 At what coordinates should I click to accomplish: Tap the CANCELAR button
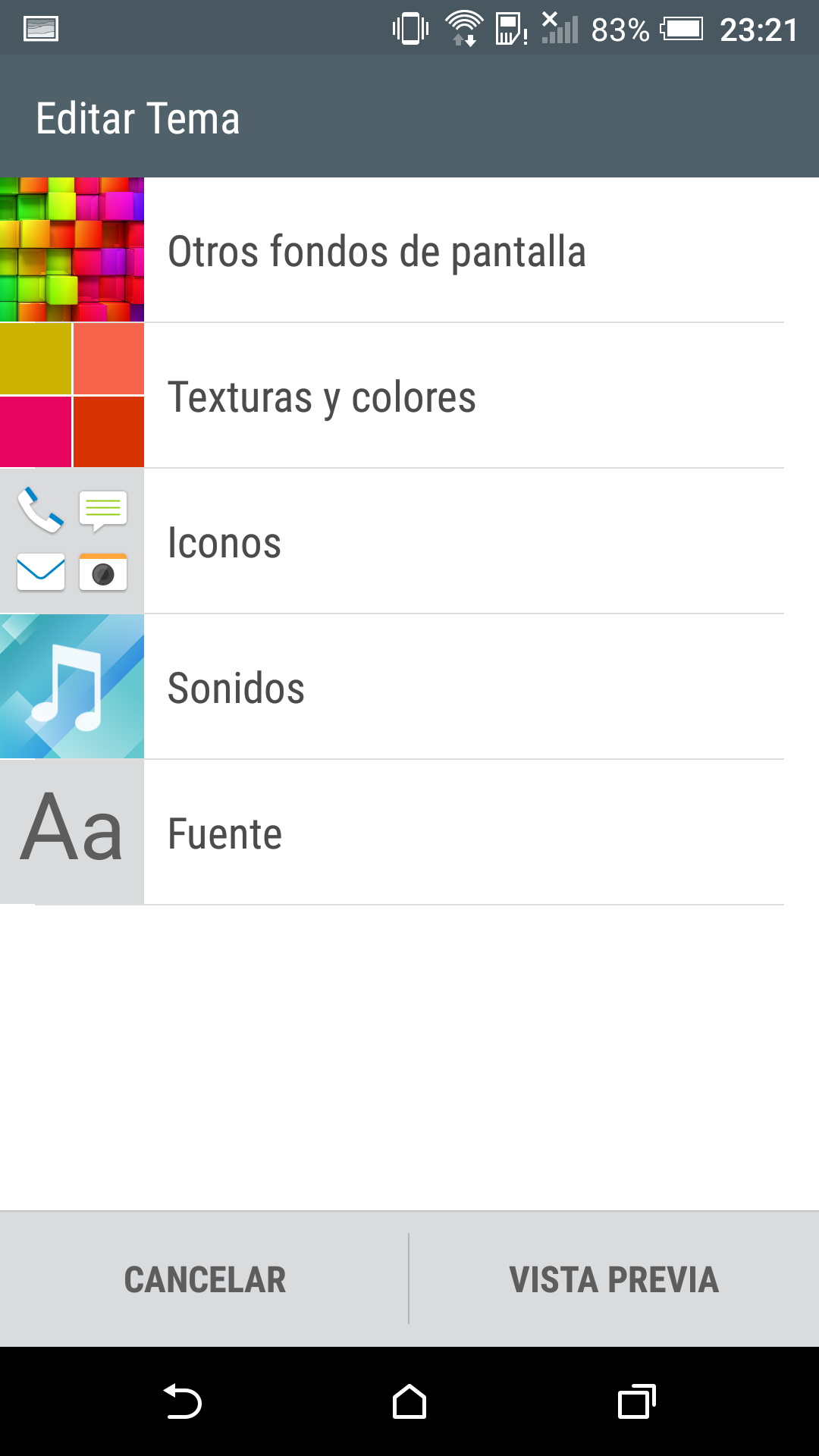(x=205, y=1280)
